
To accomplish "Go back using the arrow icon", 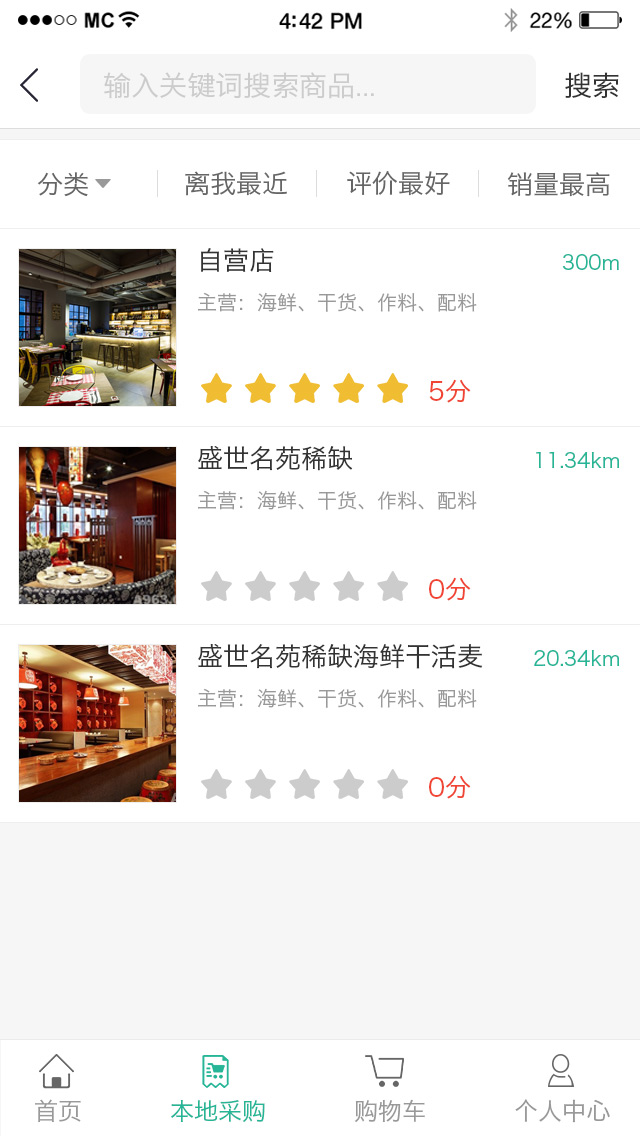I will (x=30, y=85).
